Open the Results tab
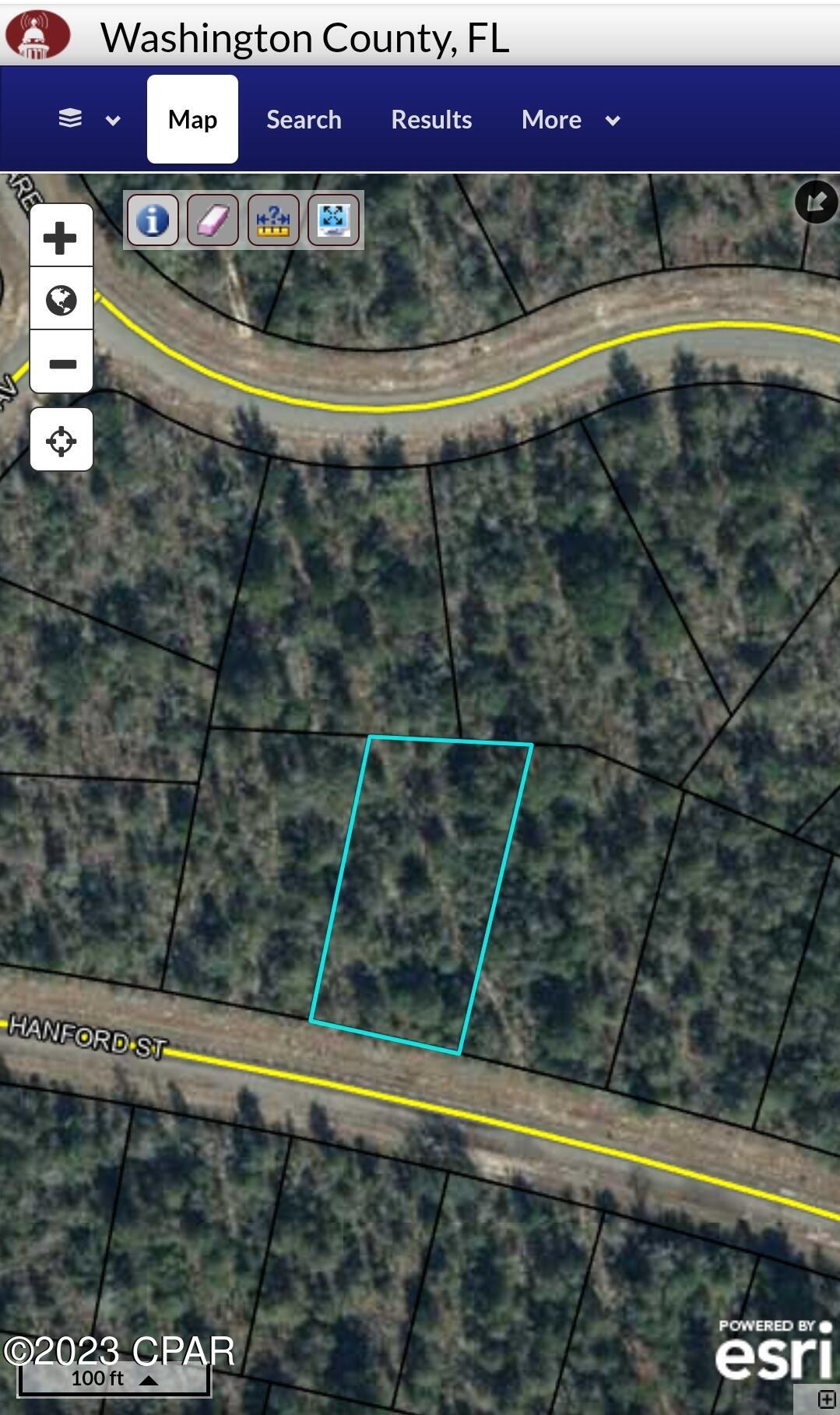 [431, 119]
